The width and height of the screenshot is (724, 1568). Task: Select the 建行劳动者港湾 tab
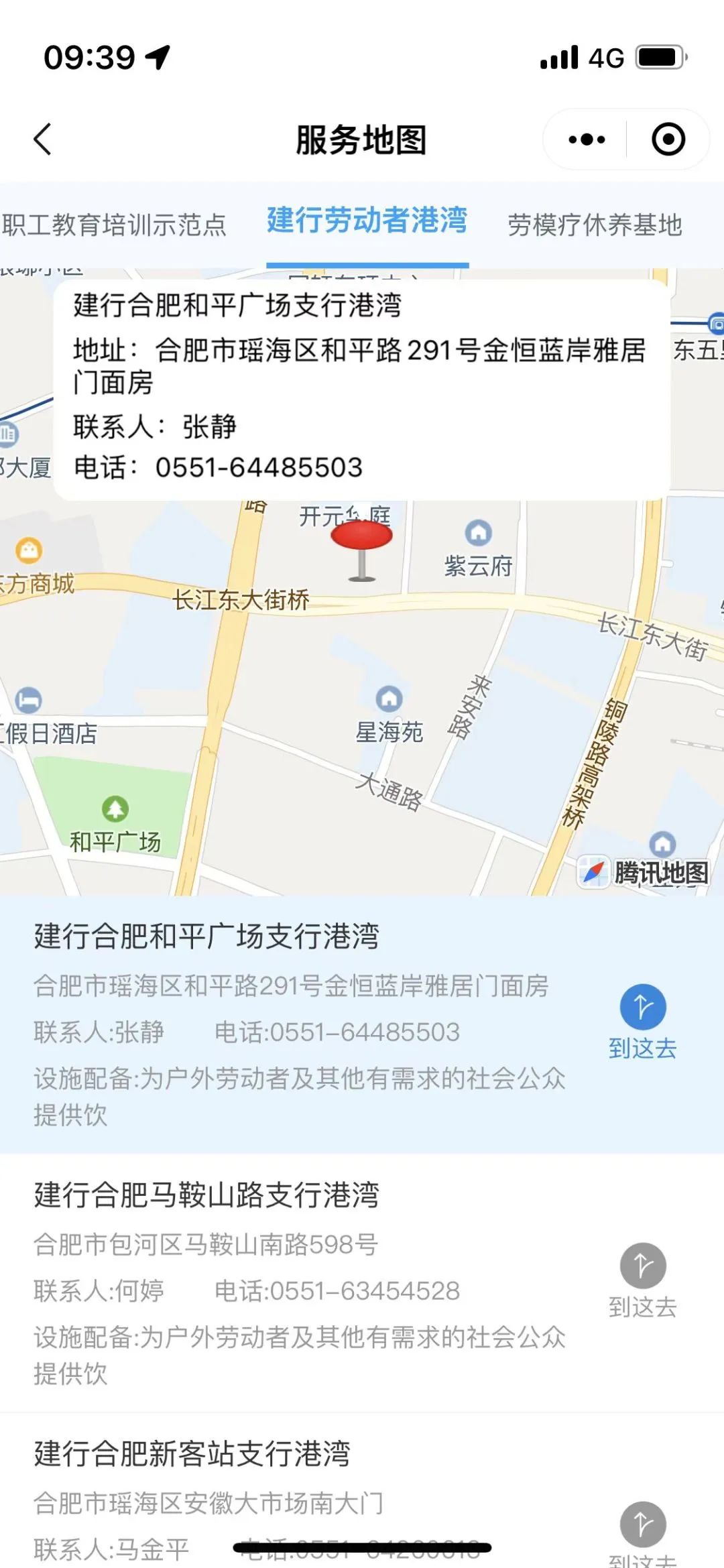coord(367,221)
